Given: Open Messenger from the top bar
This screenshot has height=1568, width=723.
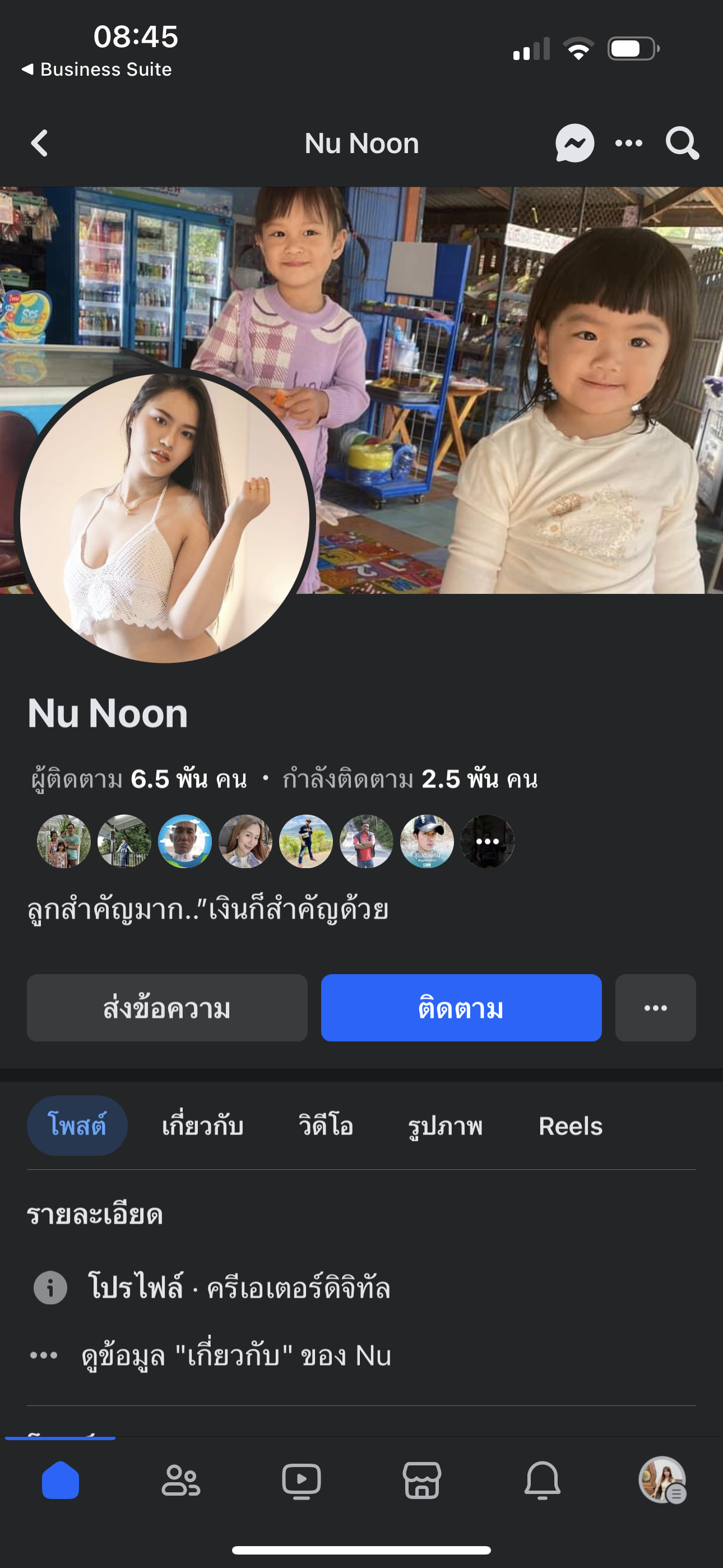Looking at the screenshot, I should [x=574, y=144].
